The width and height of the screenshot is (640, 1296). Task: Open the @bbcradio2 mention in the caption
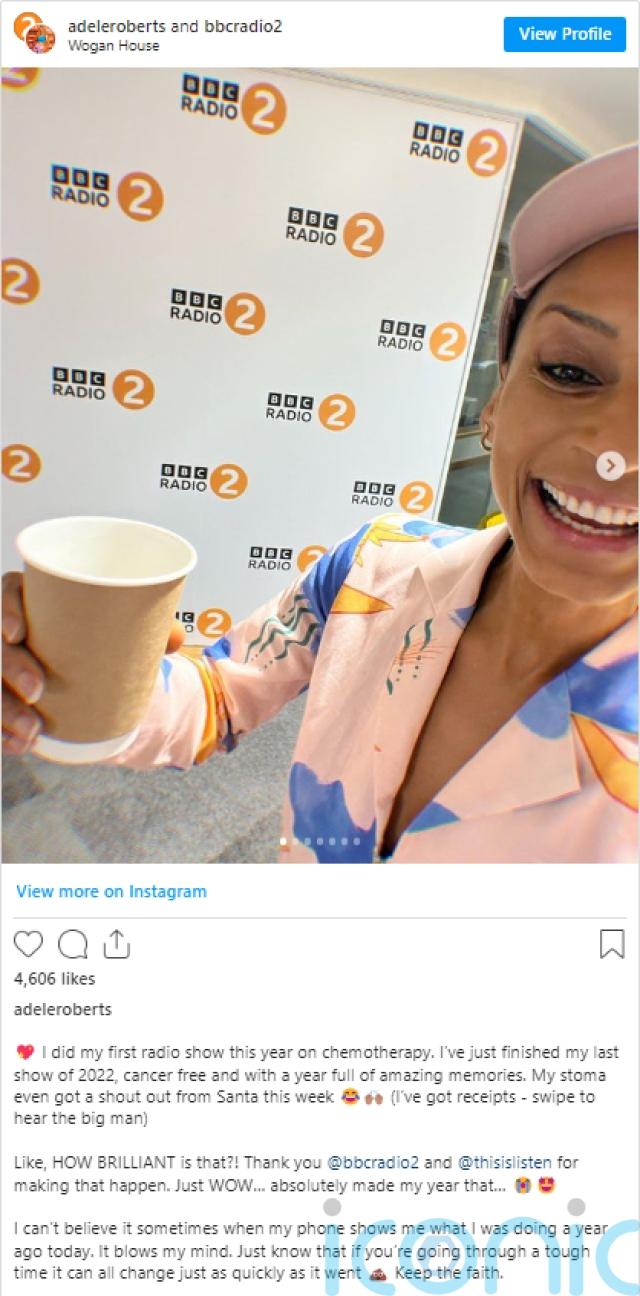[374, 1163]
